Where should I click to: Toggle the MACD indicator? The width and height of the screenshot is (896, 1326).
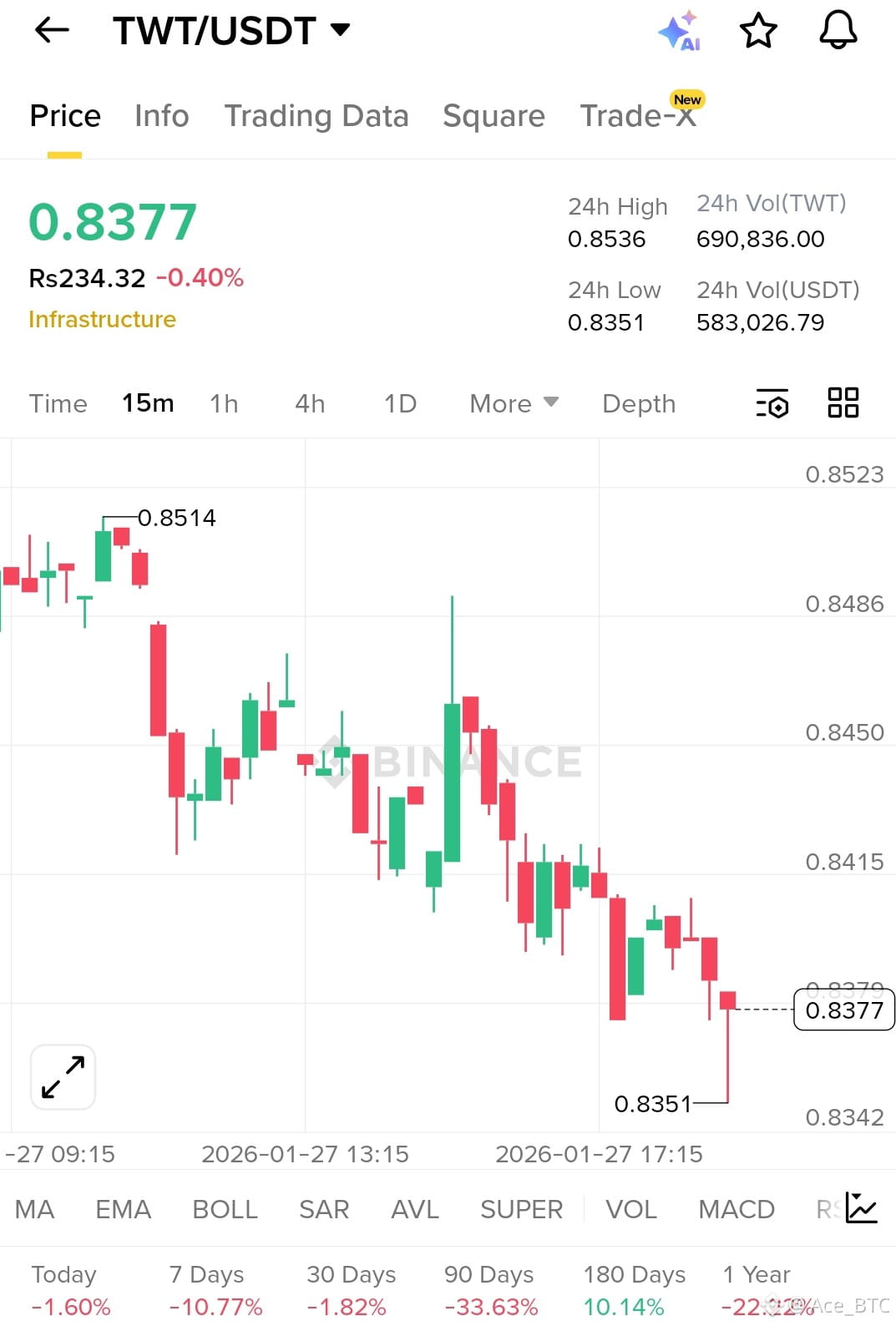(x=736, y=1208)
